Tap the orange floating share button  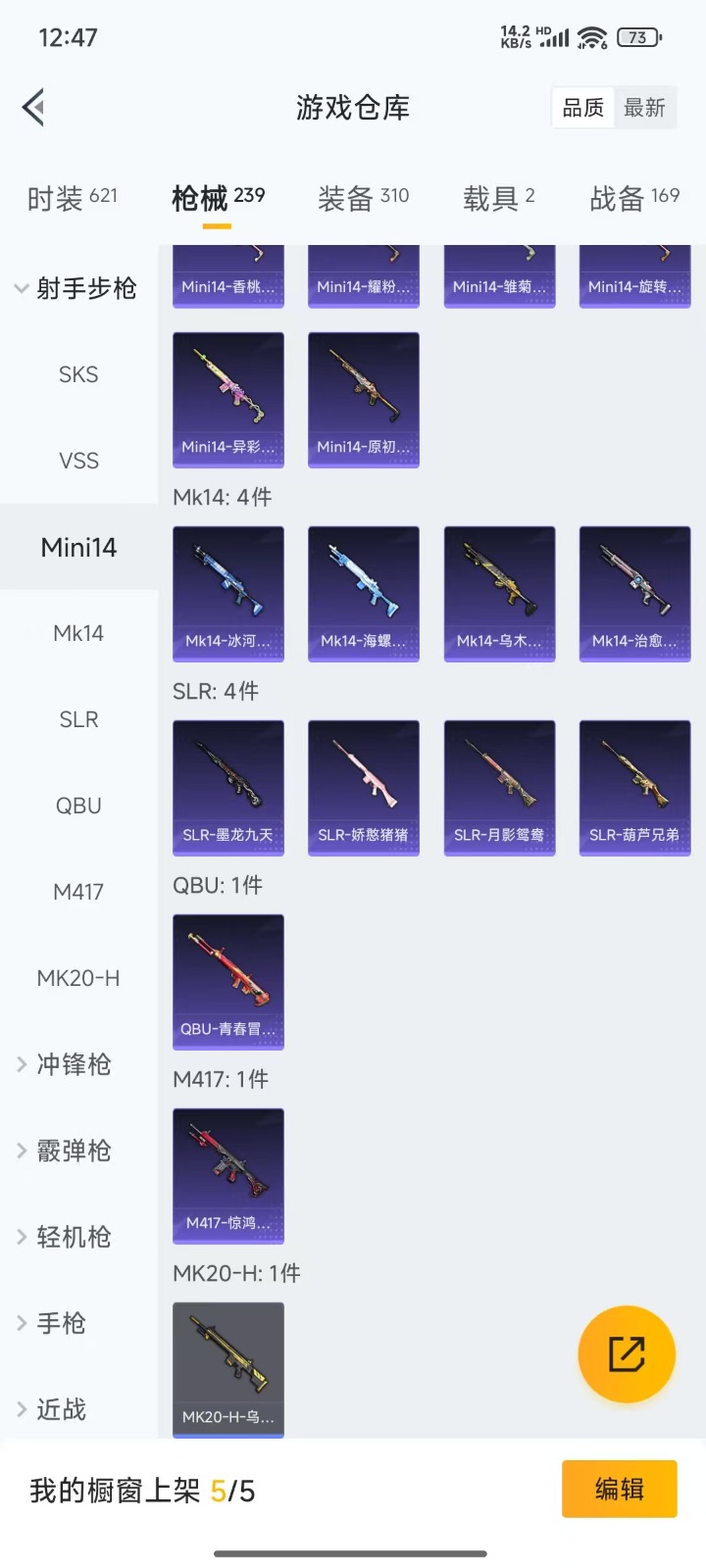pos(627,1354)
